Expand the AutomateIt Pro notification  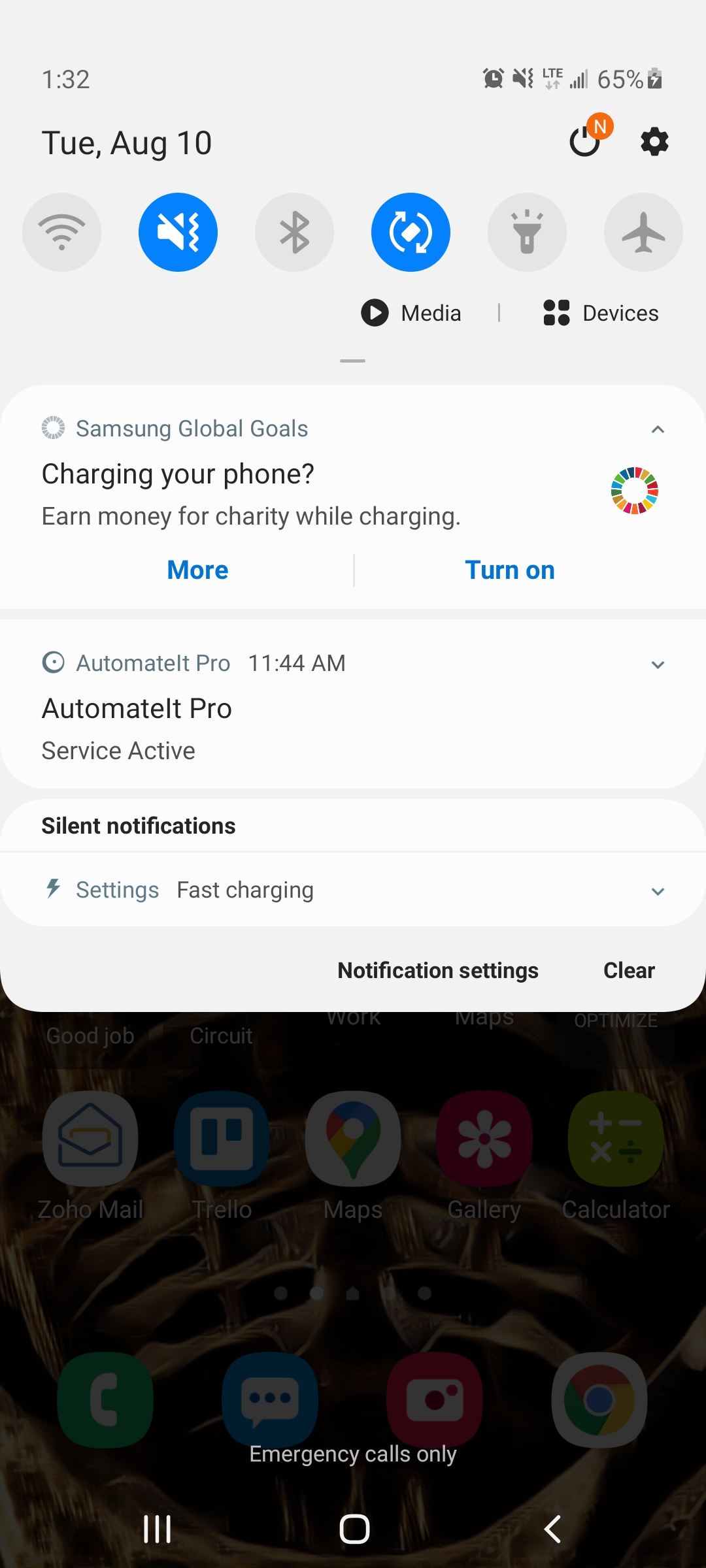[658, 664]
